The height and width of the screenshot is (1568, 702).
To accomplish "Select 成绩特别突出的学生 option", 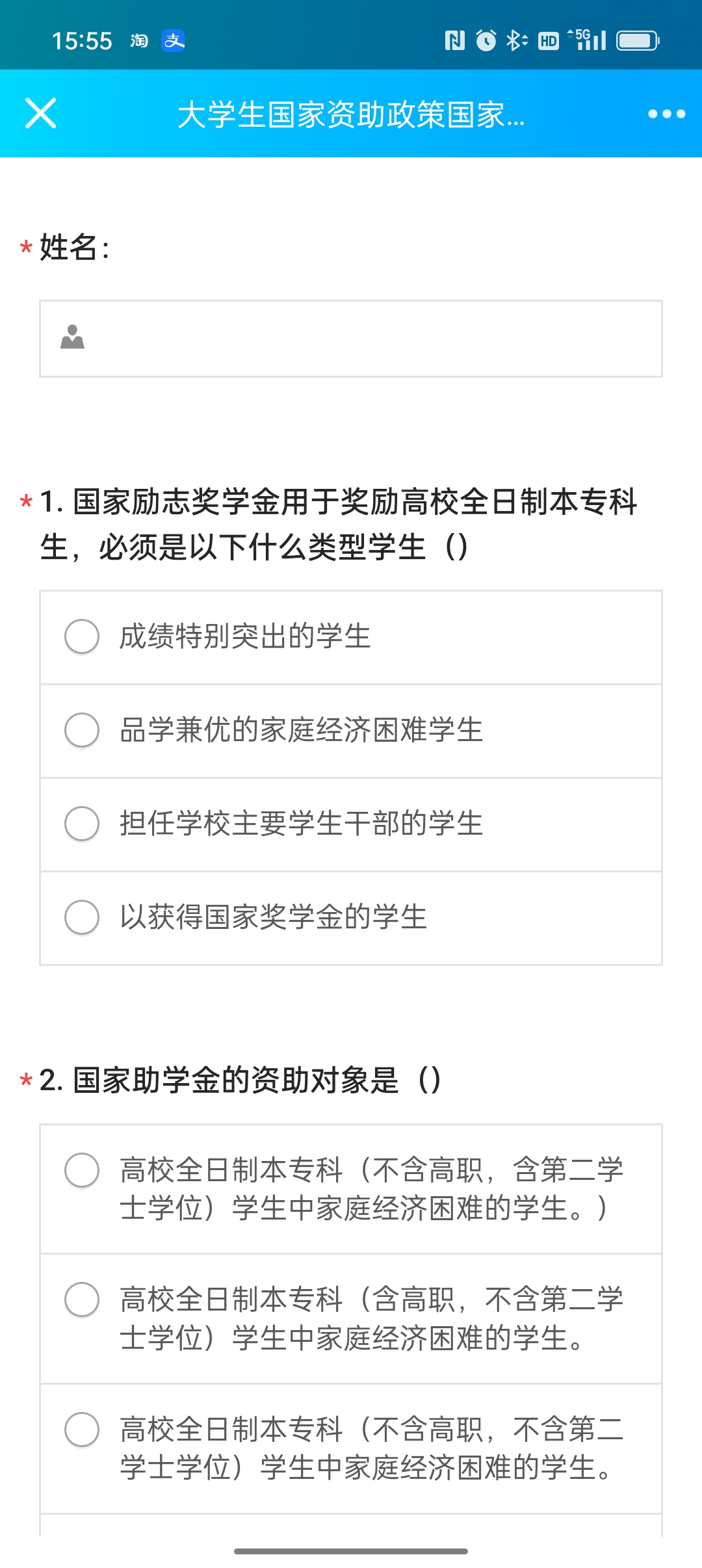I will click(83, 636).
